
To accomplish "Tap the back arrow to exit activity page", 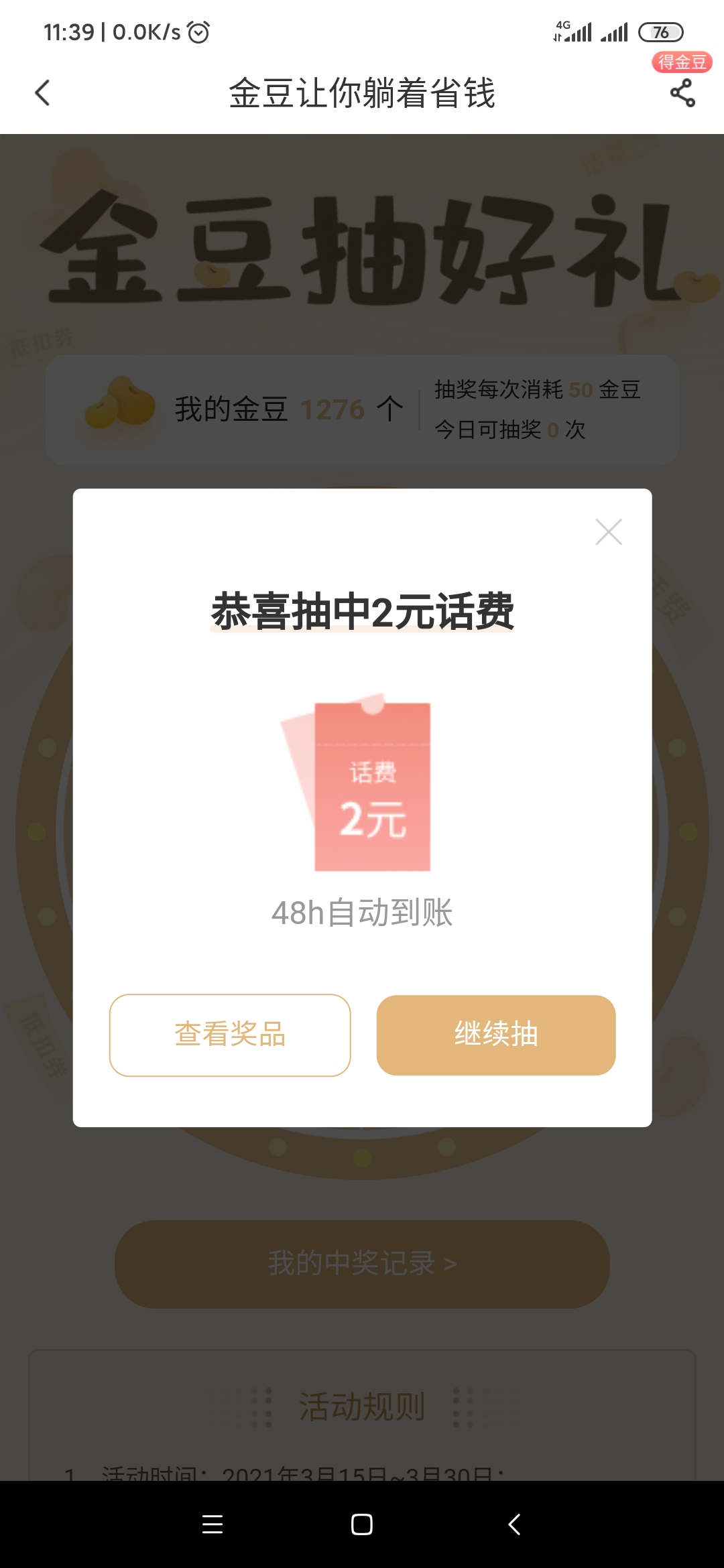I will pyautogui.click(x=42, y=94).
